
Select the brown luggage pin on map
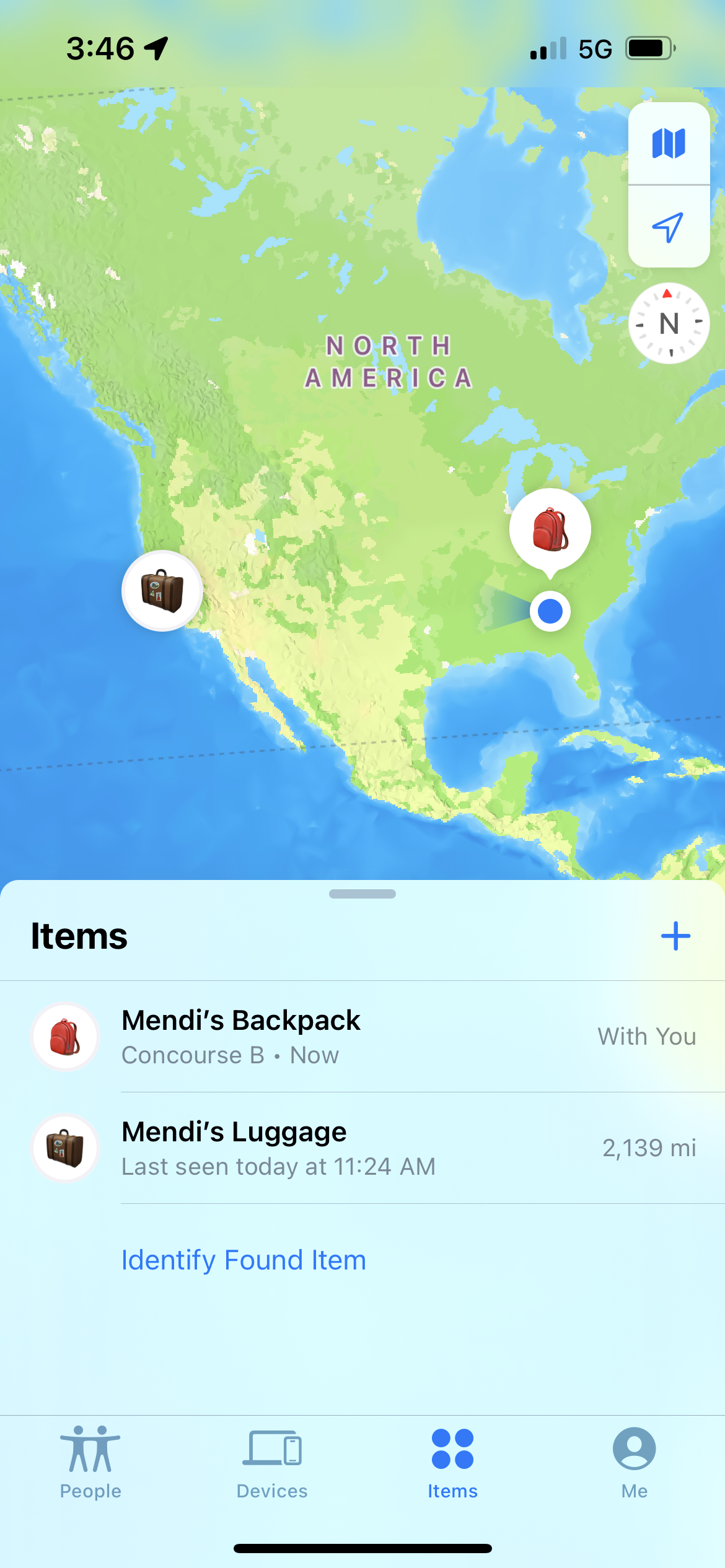pyautogui.click(x=162, y=591)
